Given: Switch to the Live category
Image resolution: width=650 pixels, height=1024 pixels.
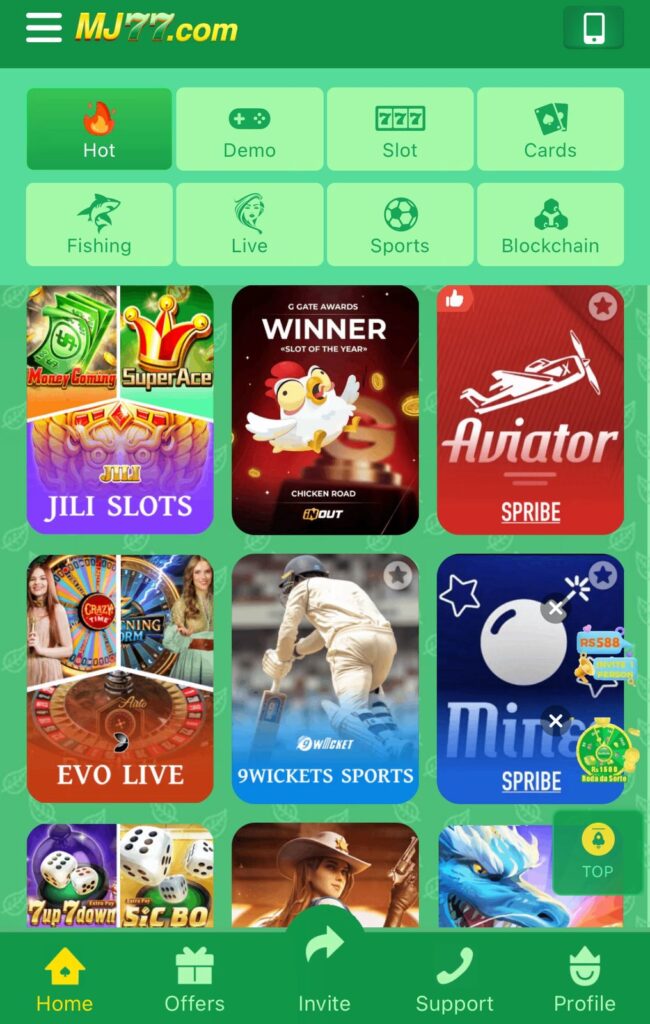Looking at the screenshot, I should click(250, 224).
